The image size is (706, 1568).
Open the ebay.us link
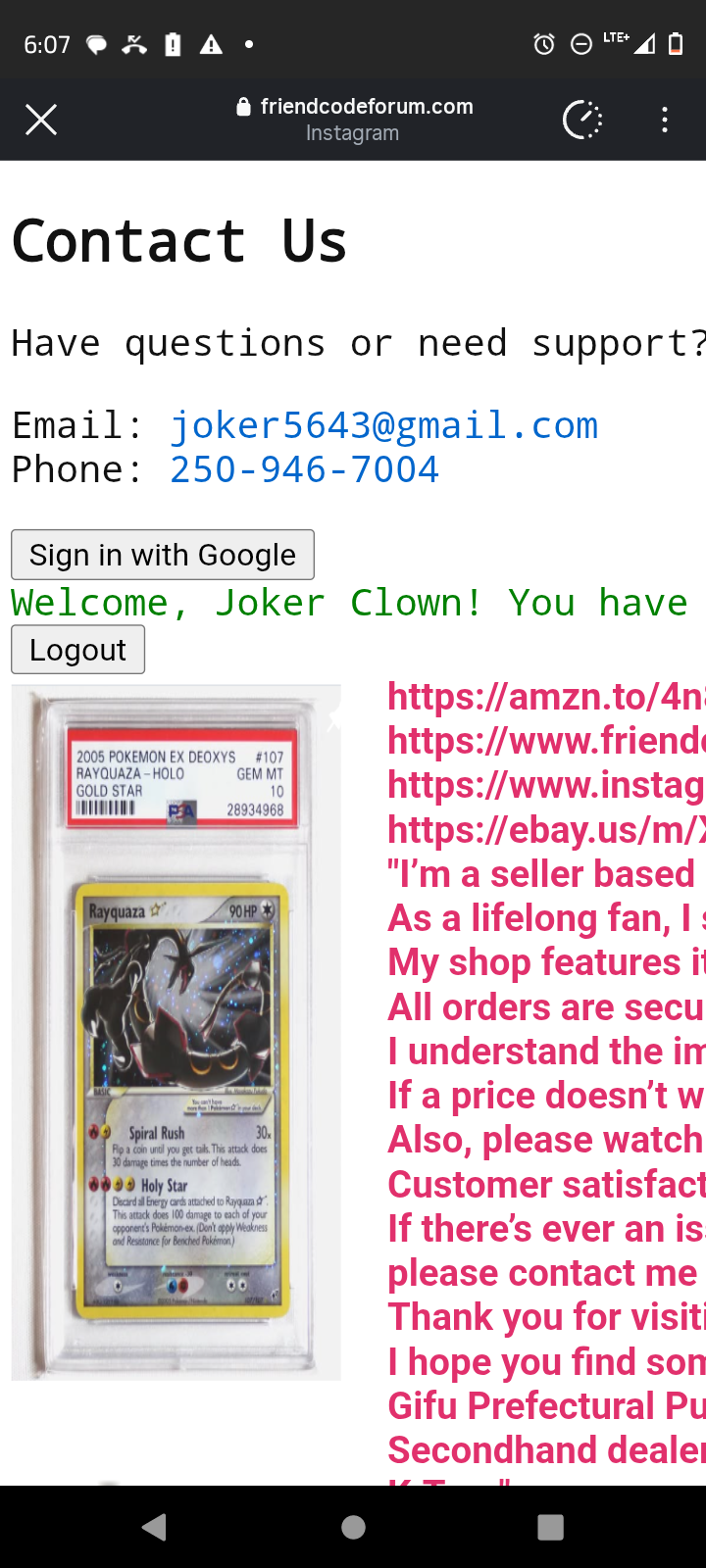point(545,830)
